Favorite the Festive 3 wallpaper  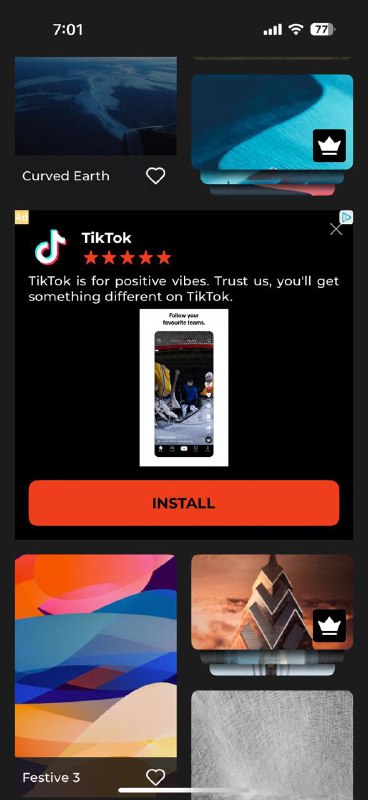click(156, 778)
